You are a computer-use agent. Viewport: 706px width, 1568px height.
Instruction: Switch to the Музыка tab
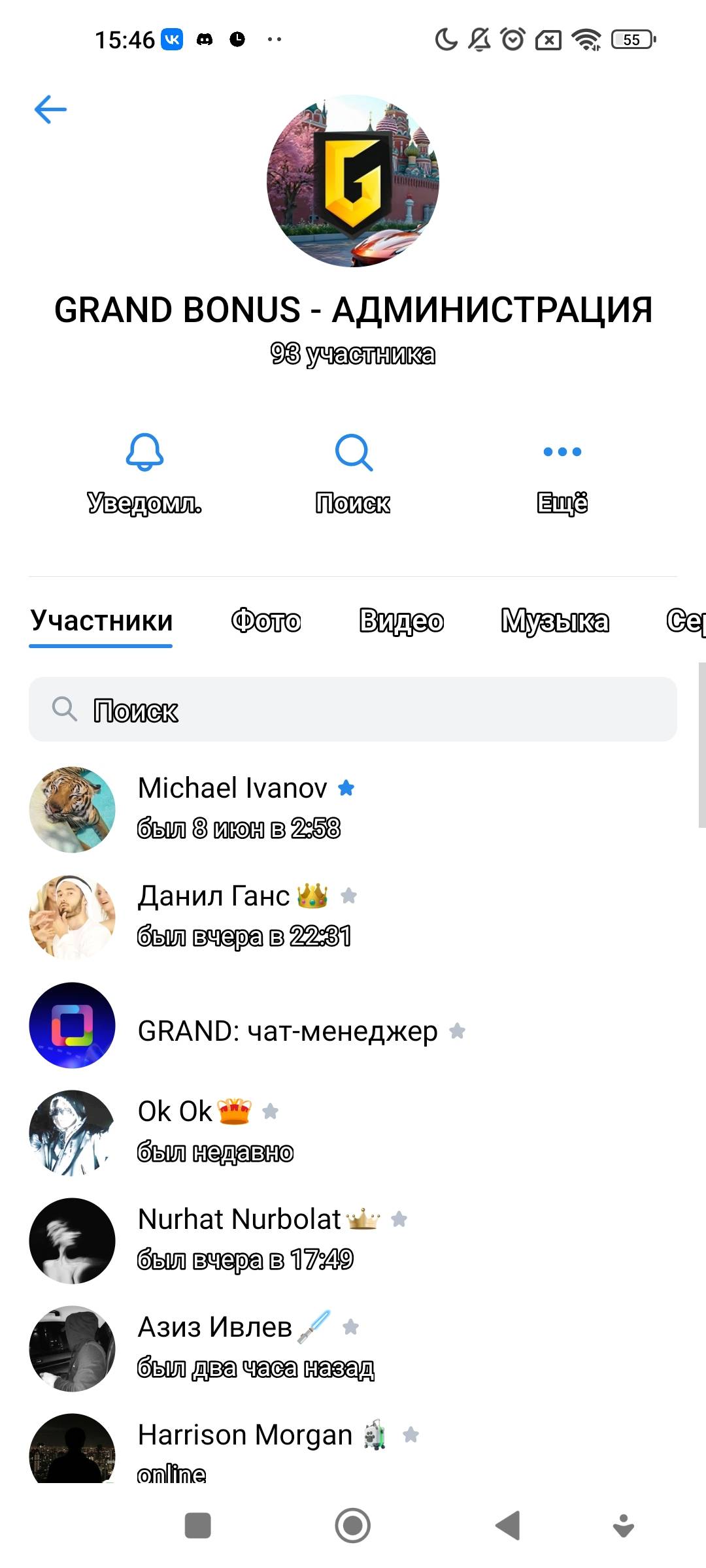pyautogui.click(x=555, y=621)
